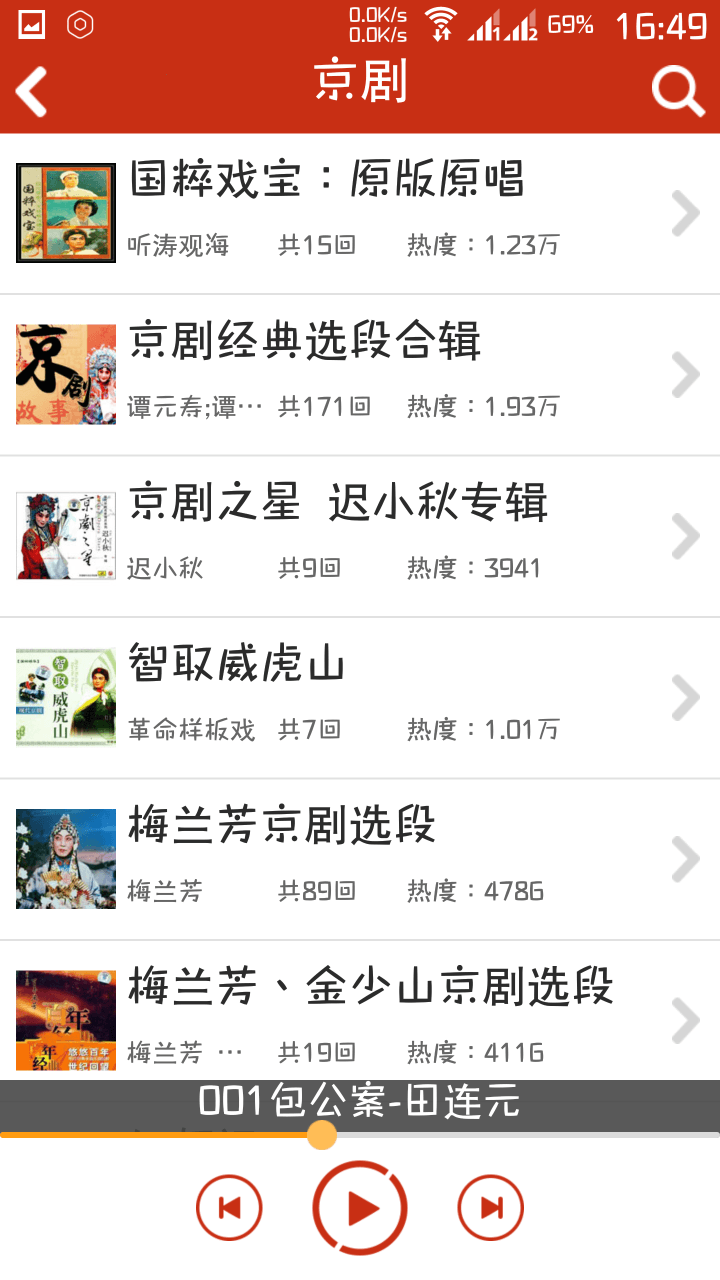
Task: Open the 智取威虎山 album
Action: [x=360, y=698]
